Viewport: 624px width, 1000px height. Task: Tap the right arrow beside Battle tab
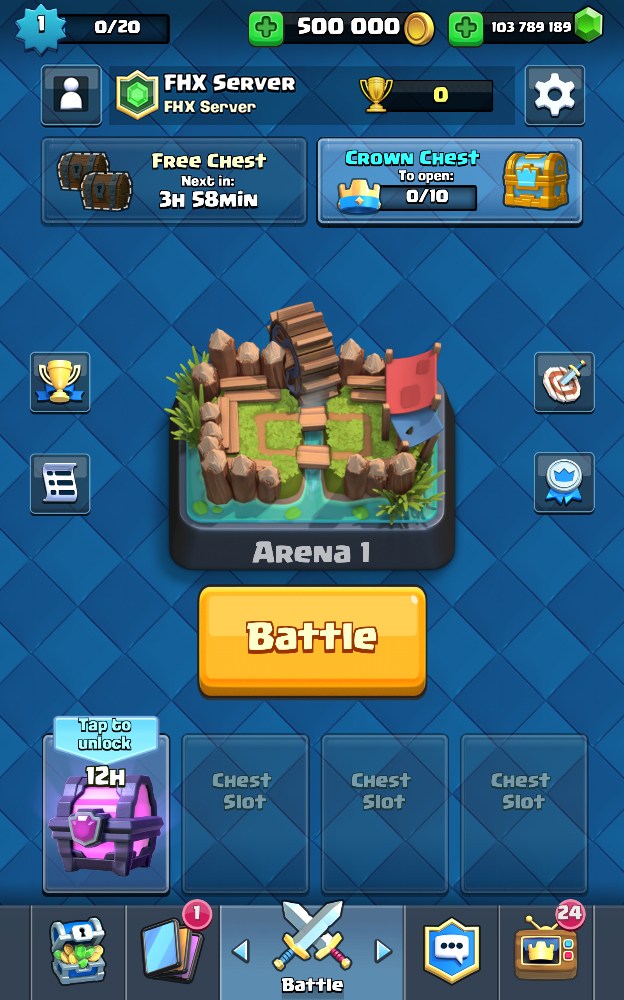[383, 951]
